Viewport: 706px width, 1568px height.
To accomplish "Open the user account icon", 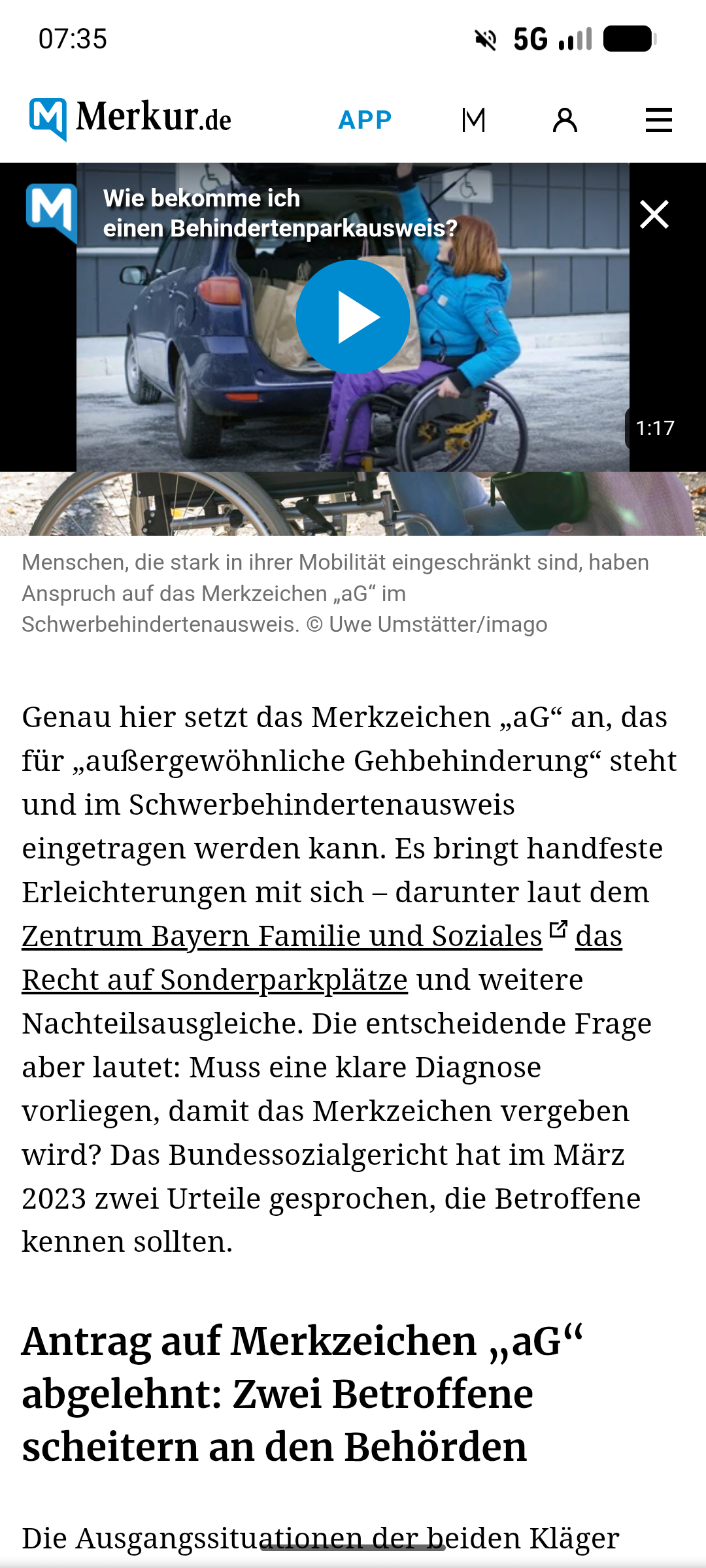I will 565,120.
